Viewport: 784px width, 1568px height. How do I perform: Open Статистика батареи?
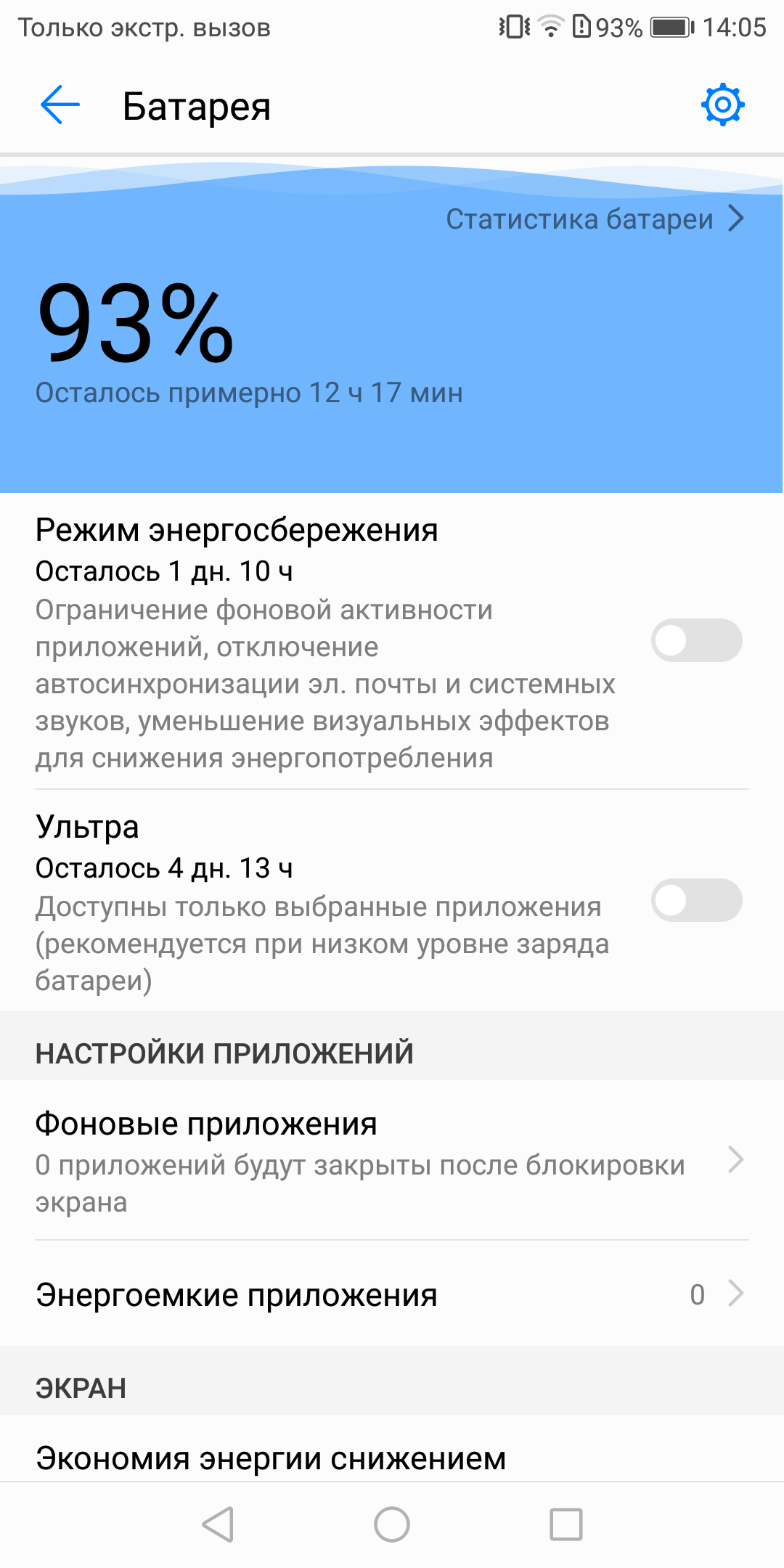[595, 219]
